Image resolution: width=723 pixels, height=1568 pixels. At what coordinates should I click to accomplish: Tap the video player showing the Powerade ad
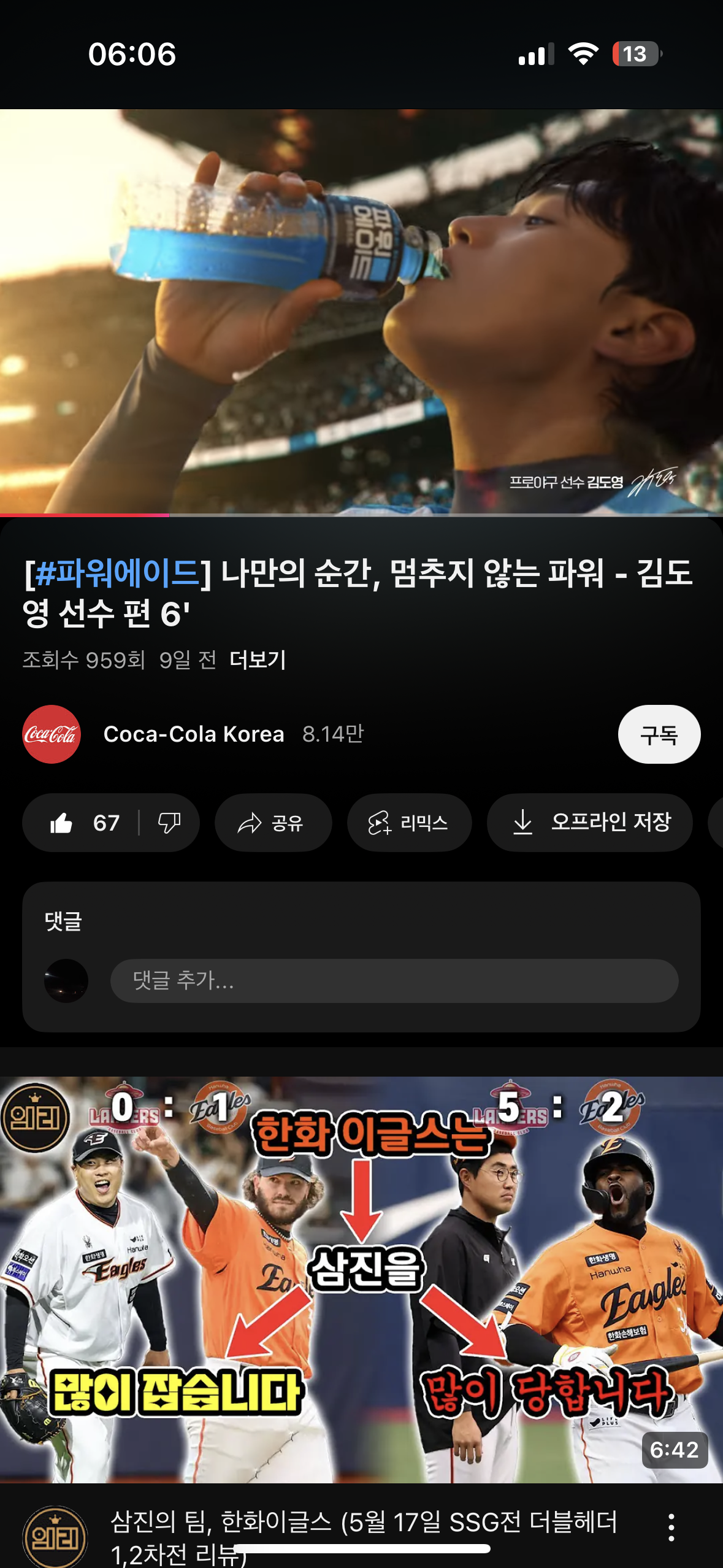361,312
